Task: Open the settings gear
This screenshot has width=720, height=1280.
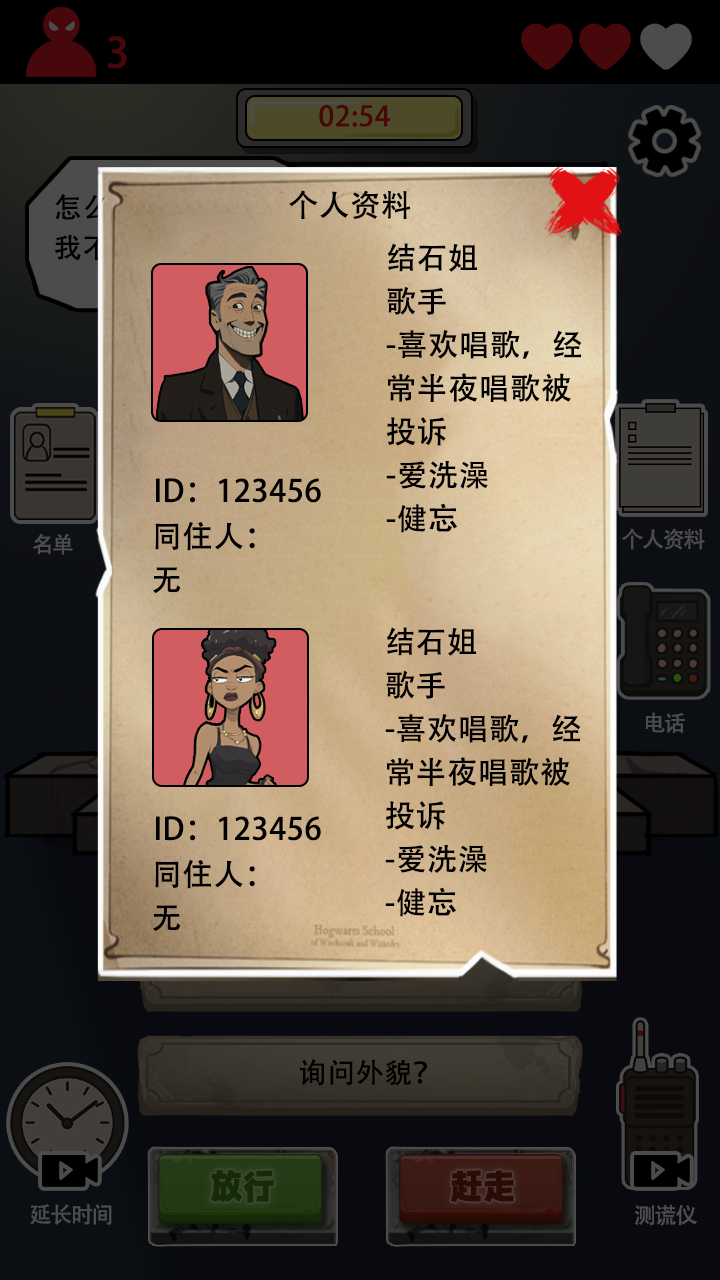Action: point(664,141)
